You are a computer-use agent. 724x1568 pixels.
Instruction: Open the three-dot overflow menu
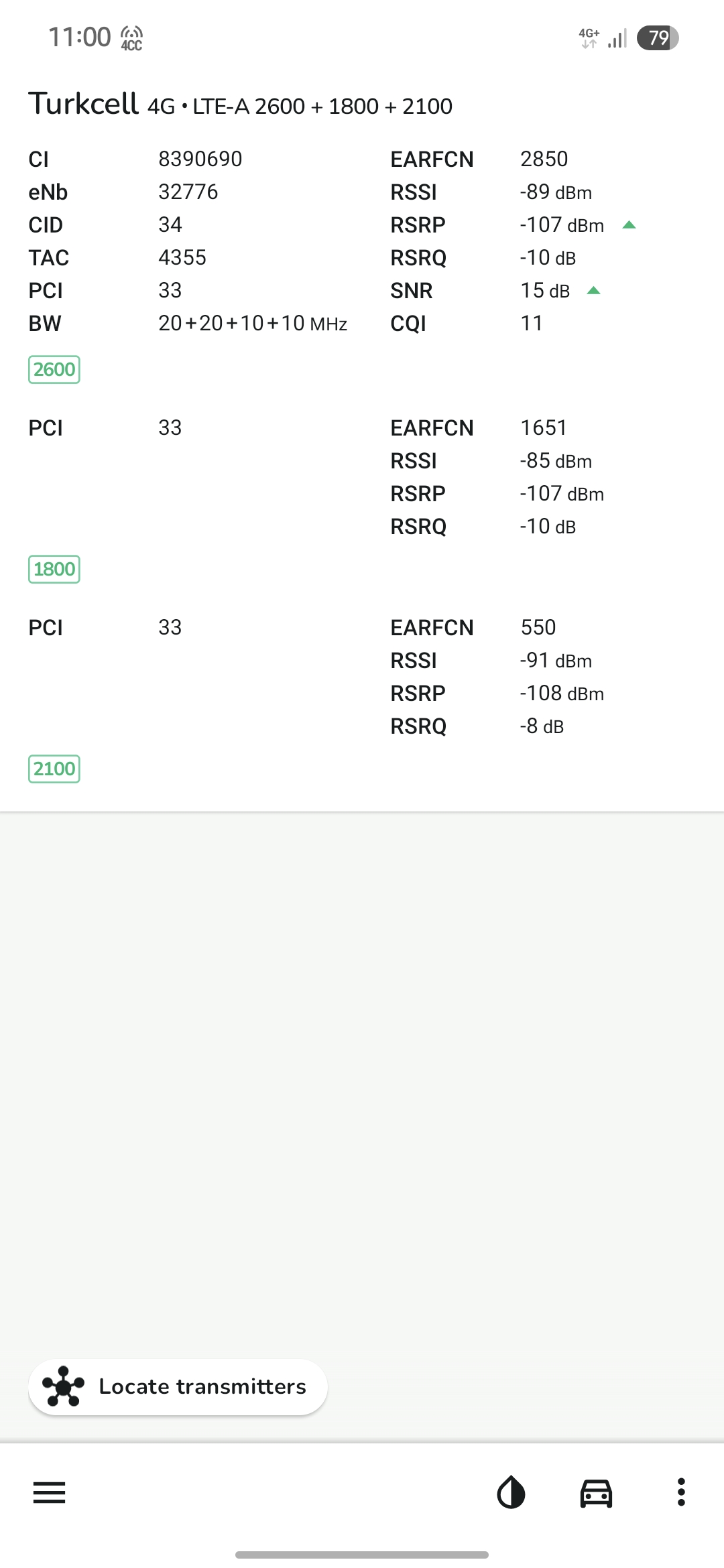click(x=681, y=1492)
